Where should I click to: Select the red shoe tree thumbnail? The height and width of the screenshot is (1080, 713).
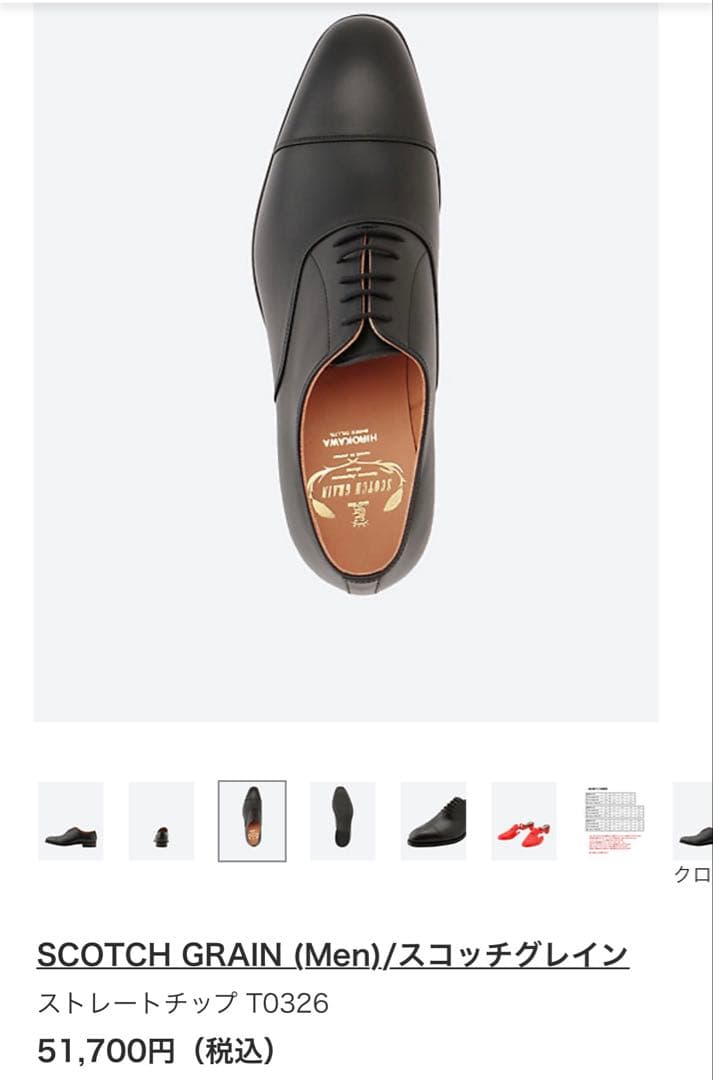click(523, 821)
